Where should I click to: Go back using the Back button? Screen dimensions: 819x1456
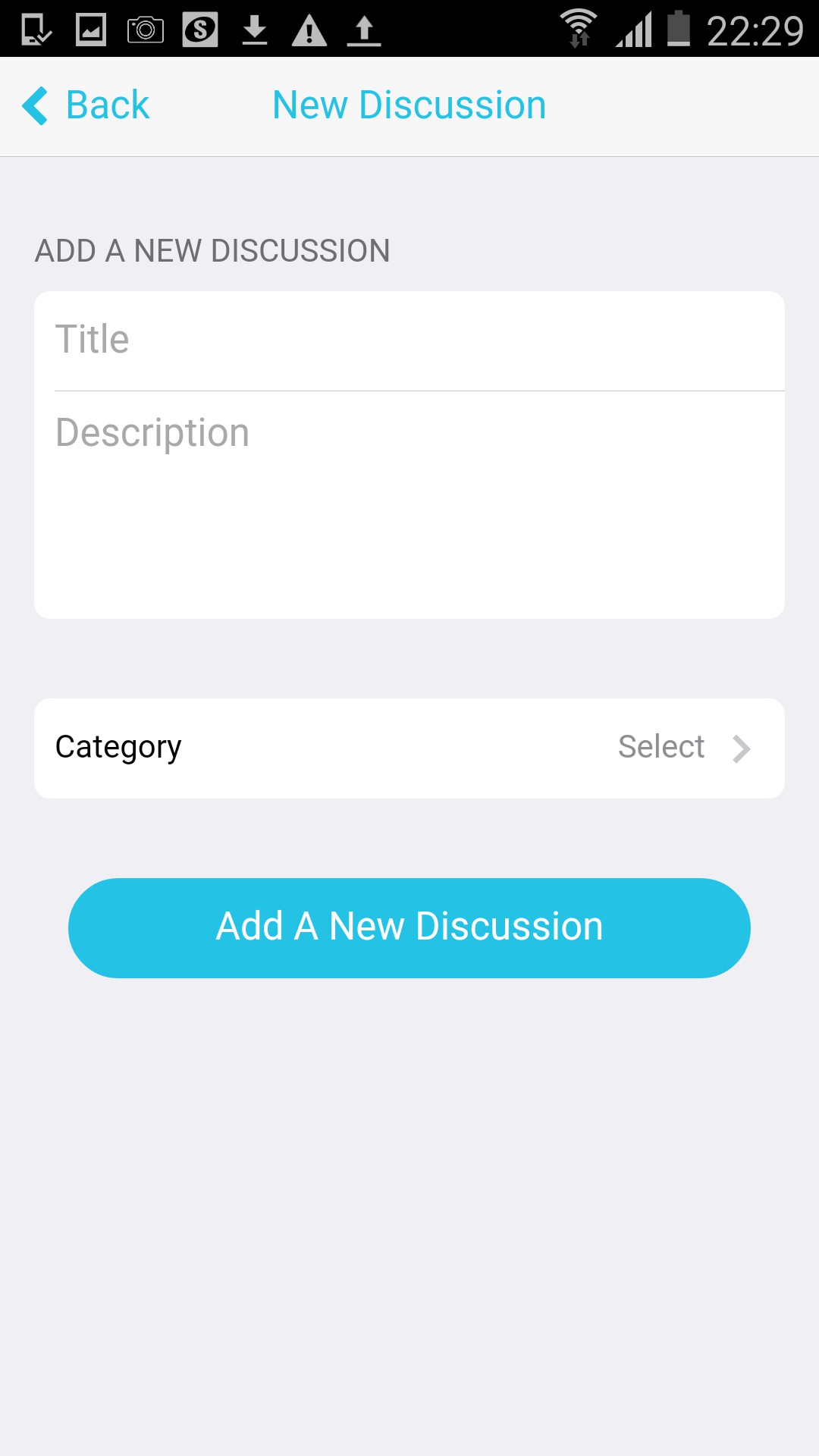point(87,105)
